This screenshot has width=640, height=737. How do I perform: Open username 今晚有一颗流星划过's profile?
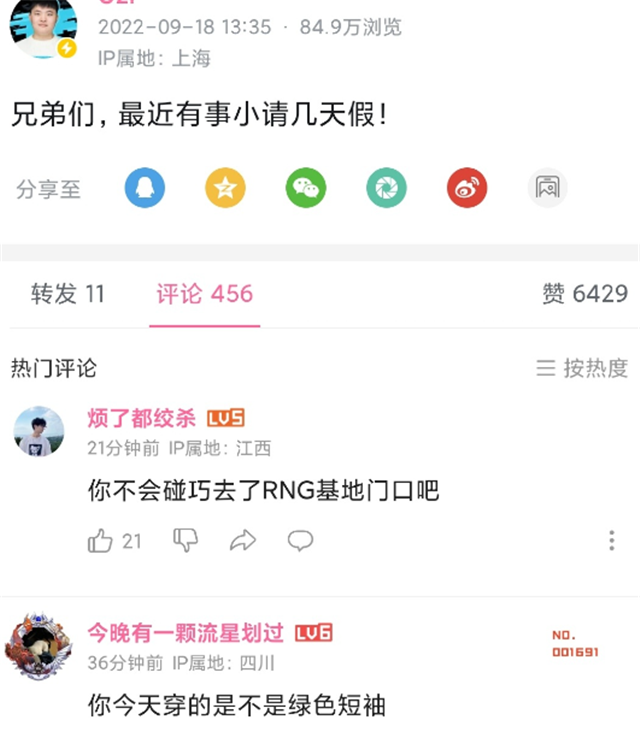pyautogui.click(x=185, y=632)
